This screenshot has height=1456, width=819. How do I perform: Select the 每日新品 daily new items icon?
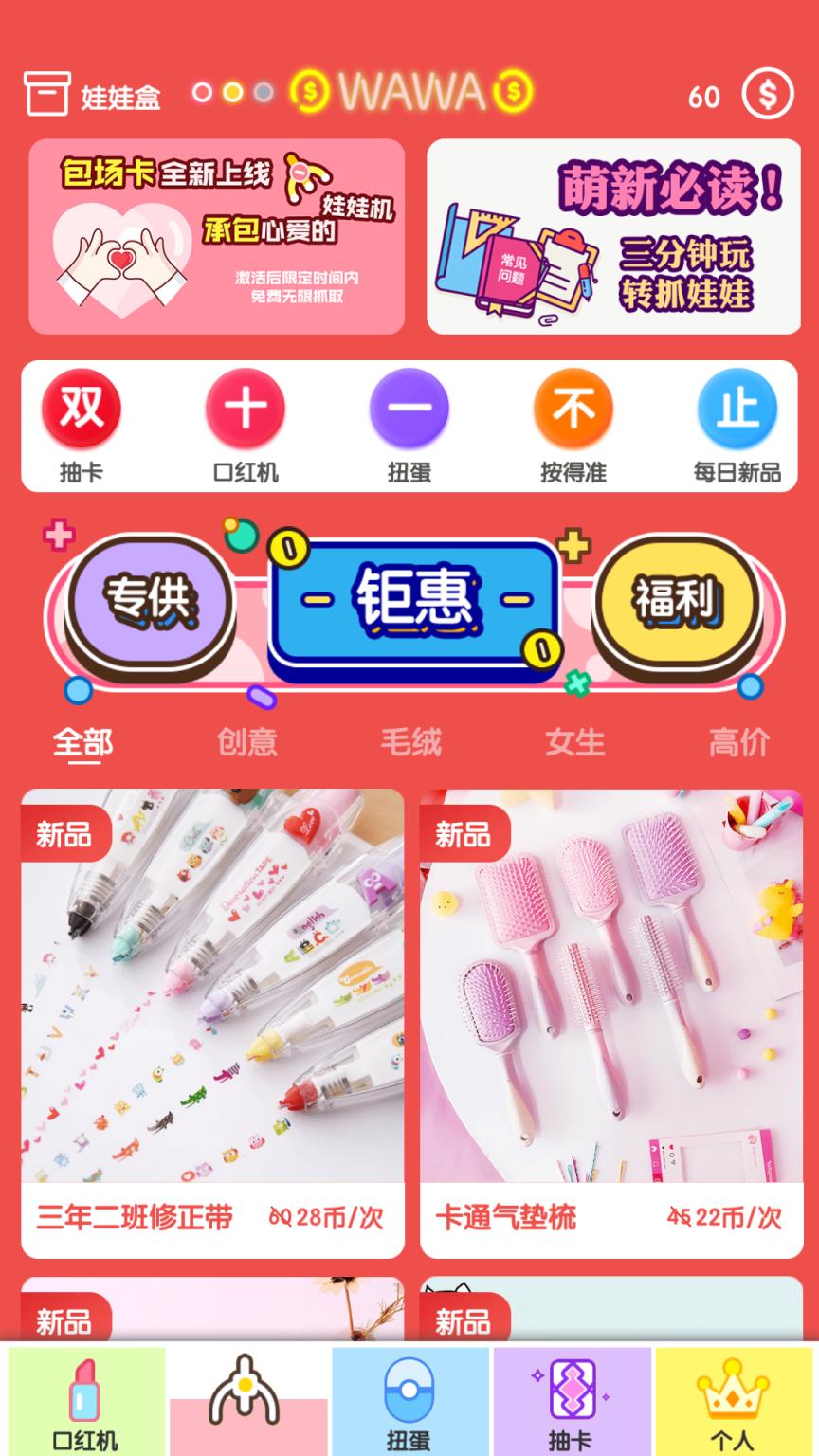pyautogui.click(x=737, y=408)
